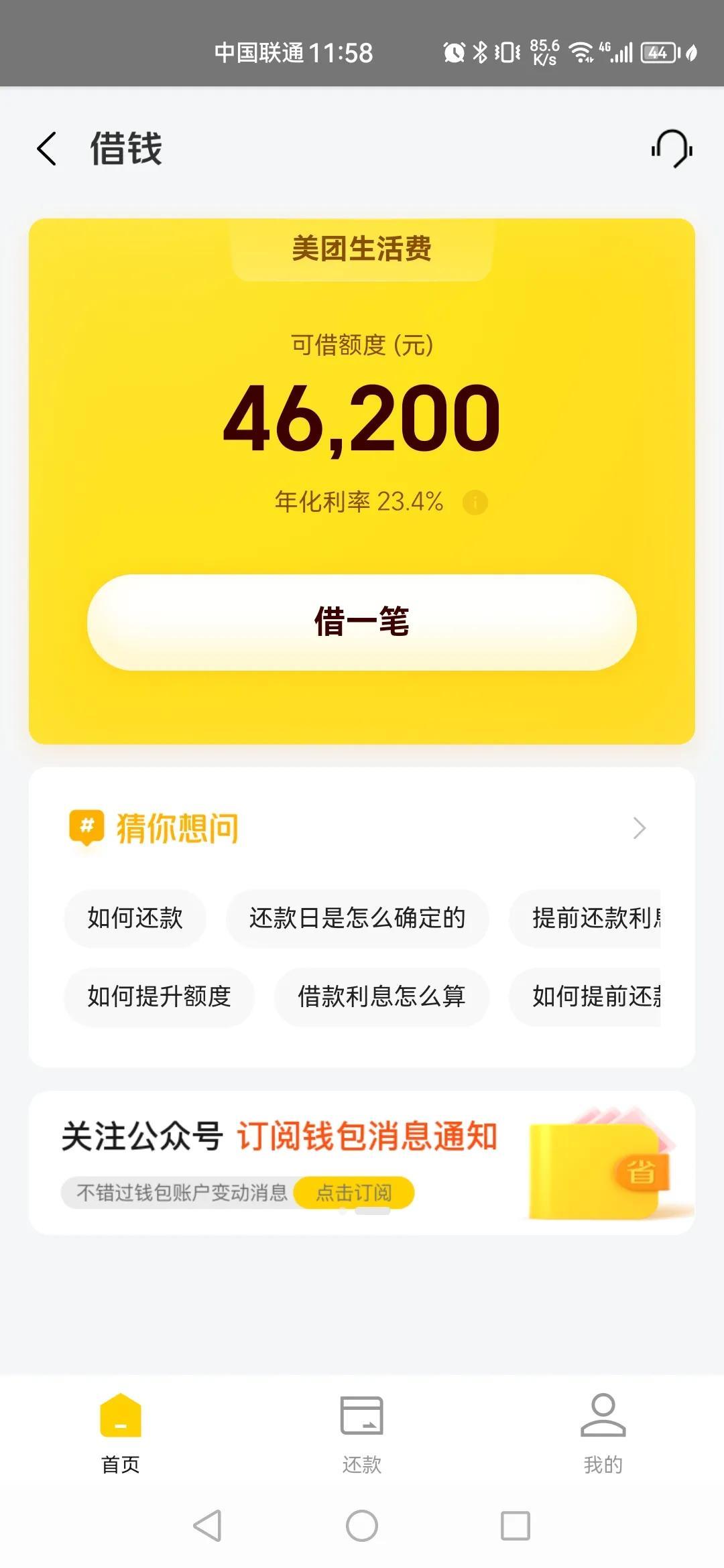View the 年化利率 info icon

coord(475,502)
